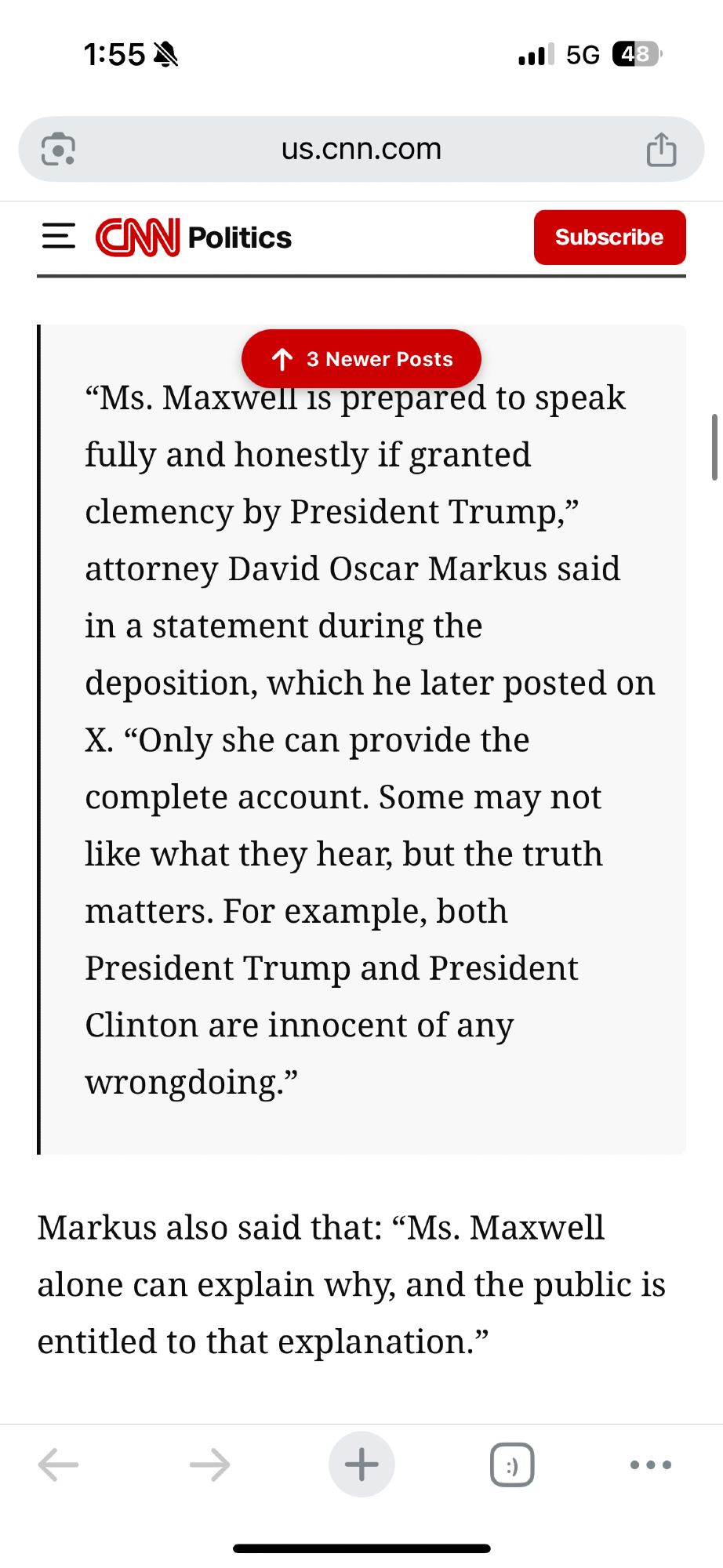Open the browser's three-dot more menu
The height and width of the screenshot is (1568, 723).
(651, 1465)
